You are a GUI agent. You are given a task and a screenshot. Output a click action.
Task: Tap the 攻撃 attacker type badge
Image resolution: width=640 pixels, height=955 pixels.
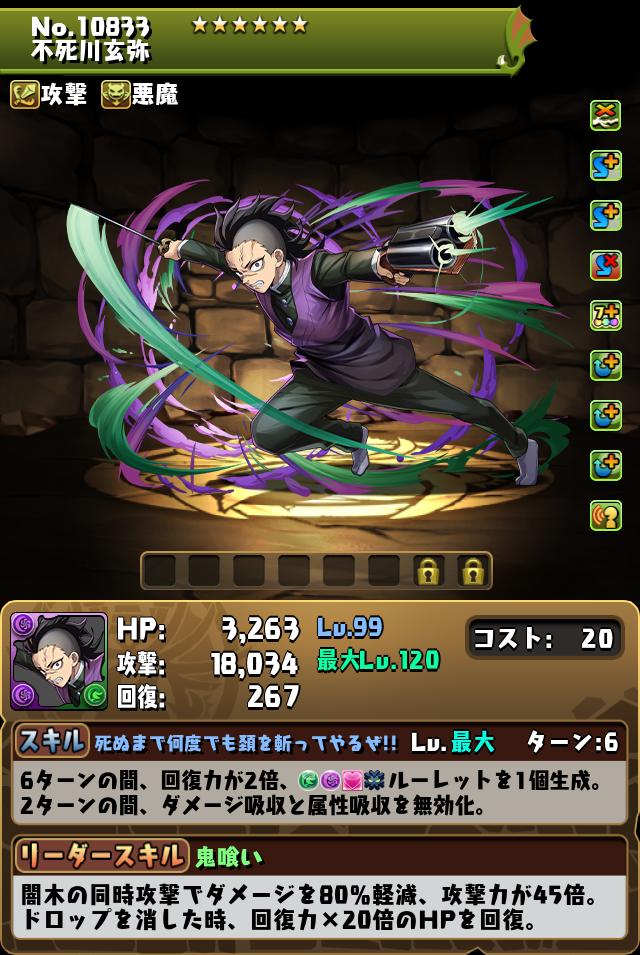pos(49,95)
